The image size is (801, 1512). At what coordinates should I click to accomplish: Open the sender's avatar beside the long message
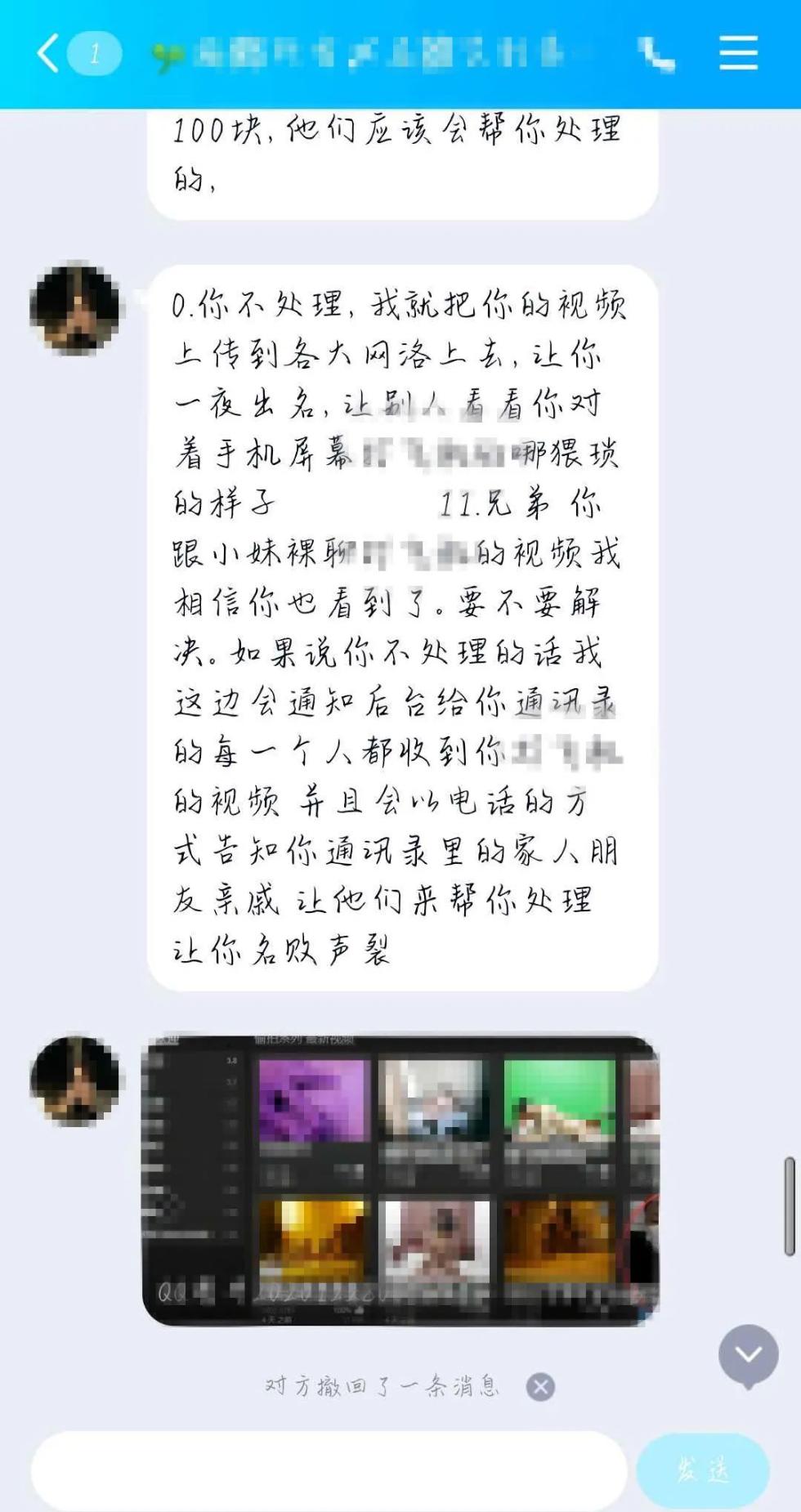click(x=75, y=310)
